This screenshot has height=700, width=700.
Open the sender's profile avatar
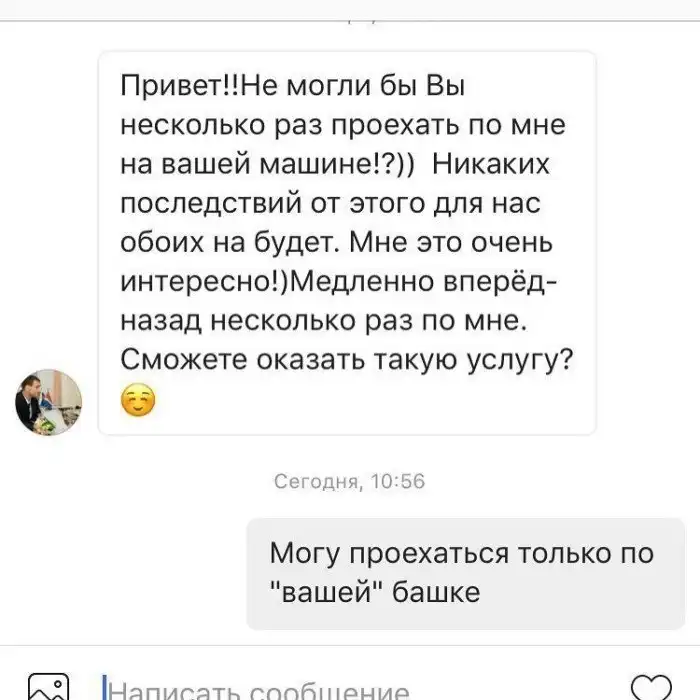tap(48, 402)
